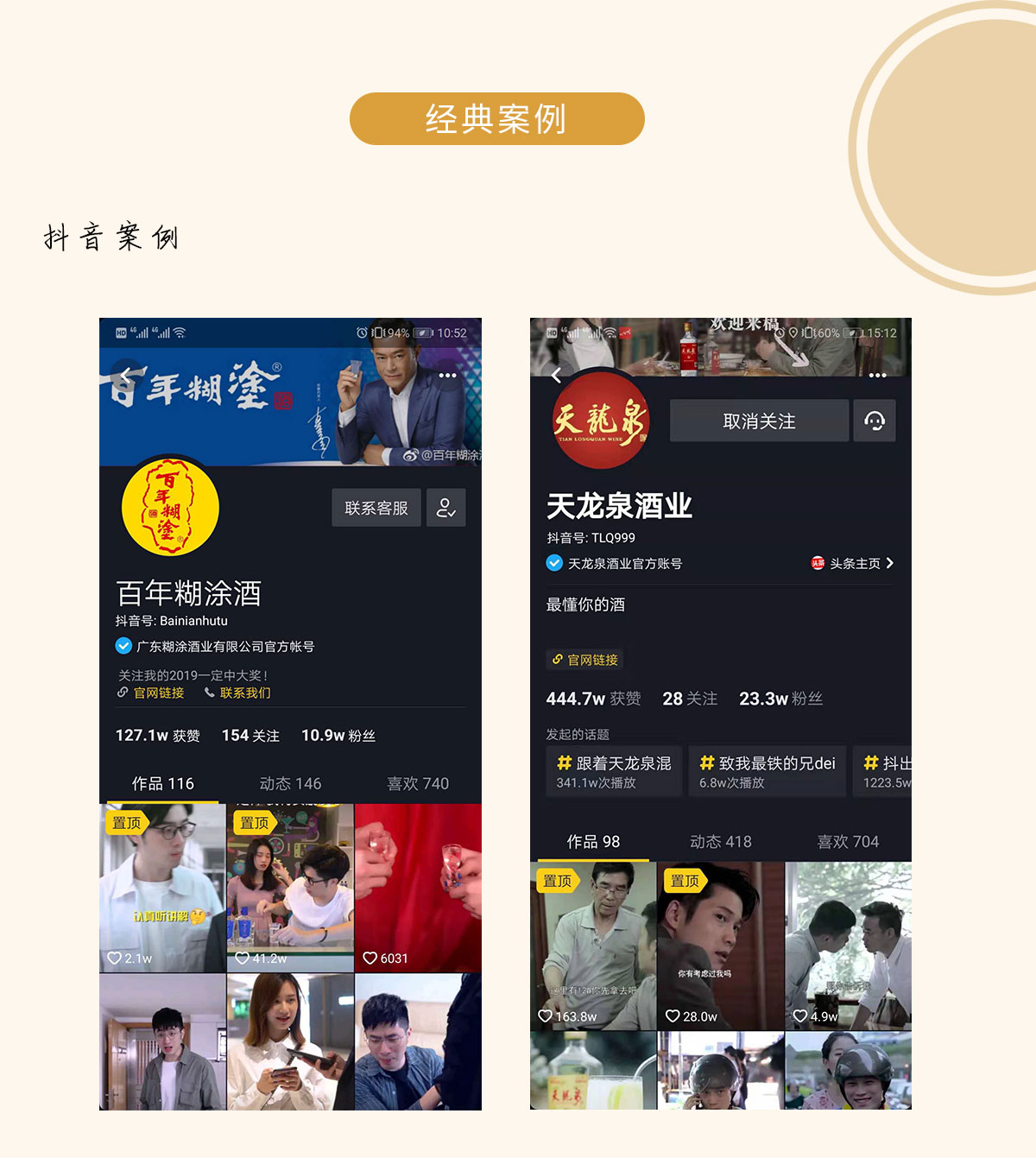Click the back arrow on 百年糊涂酒 profile

click(124, 375)
